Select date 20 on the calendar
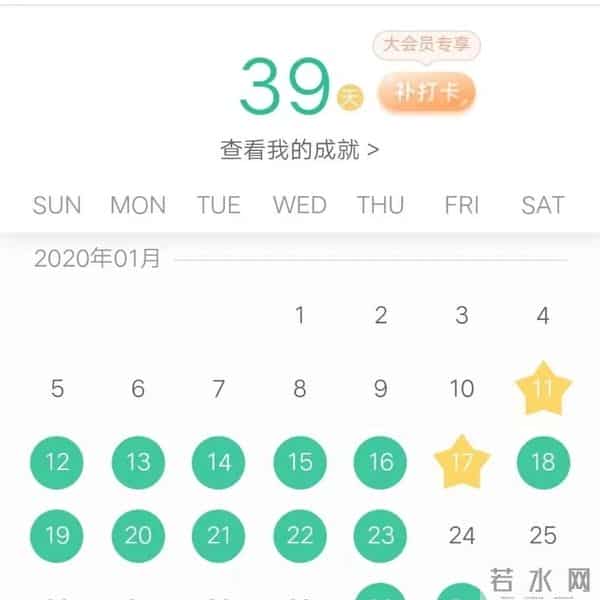This screenshot has height=600, width=600. point(138,535)
